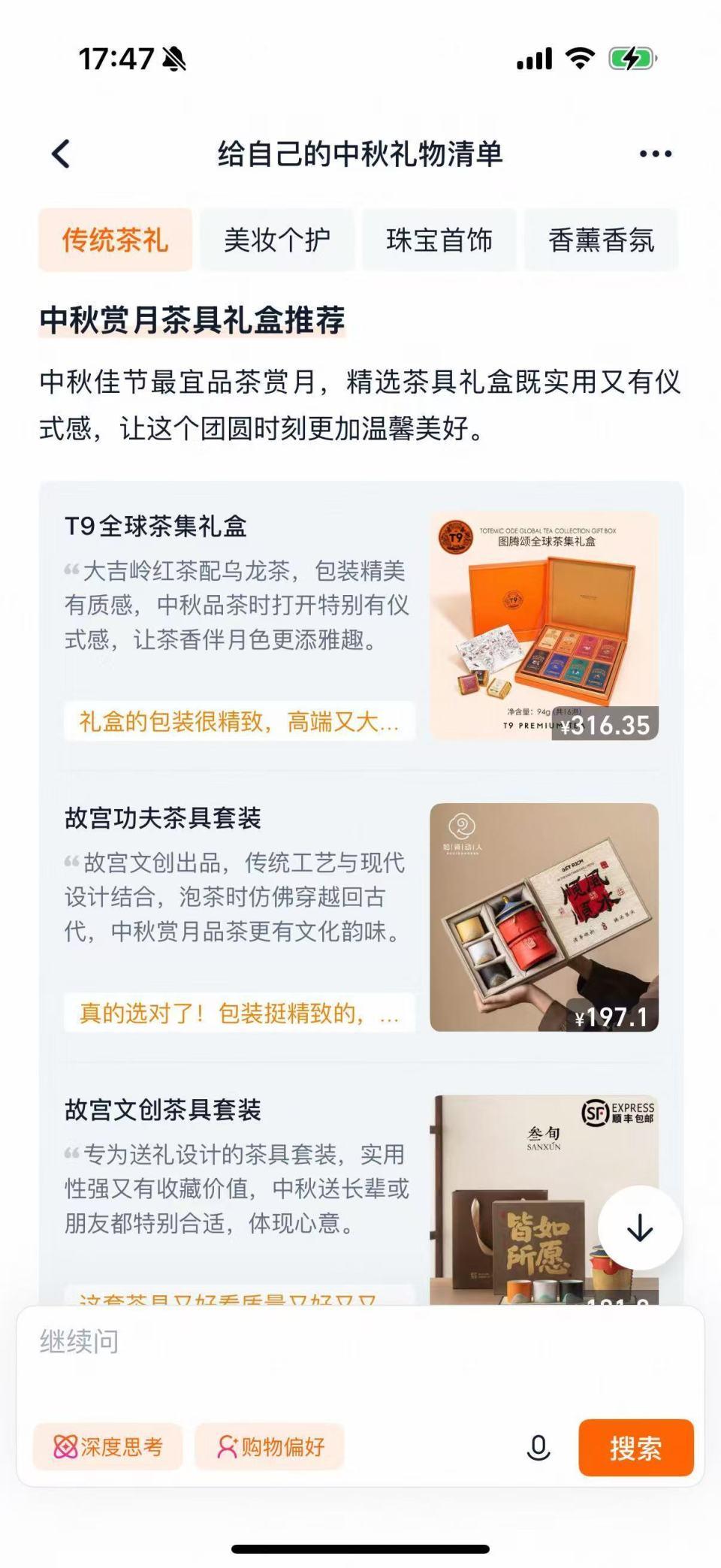Select the 传统茶礼 tab
Viewport: 721px width, 1568px height.
click(x=115, y=240)
